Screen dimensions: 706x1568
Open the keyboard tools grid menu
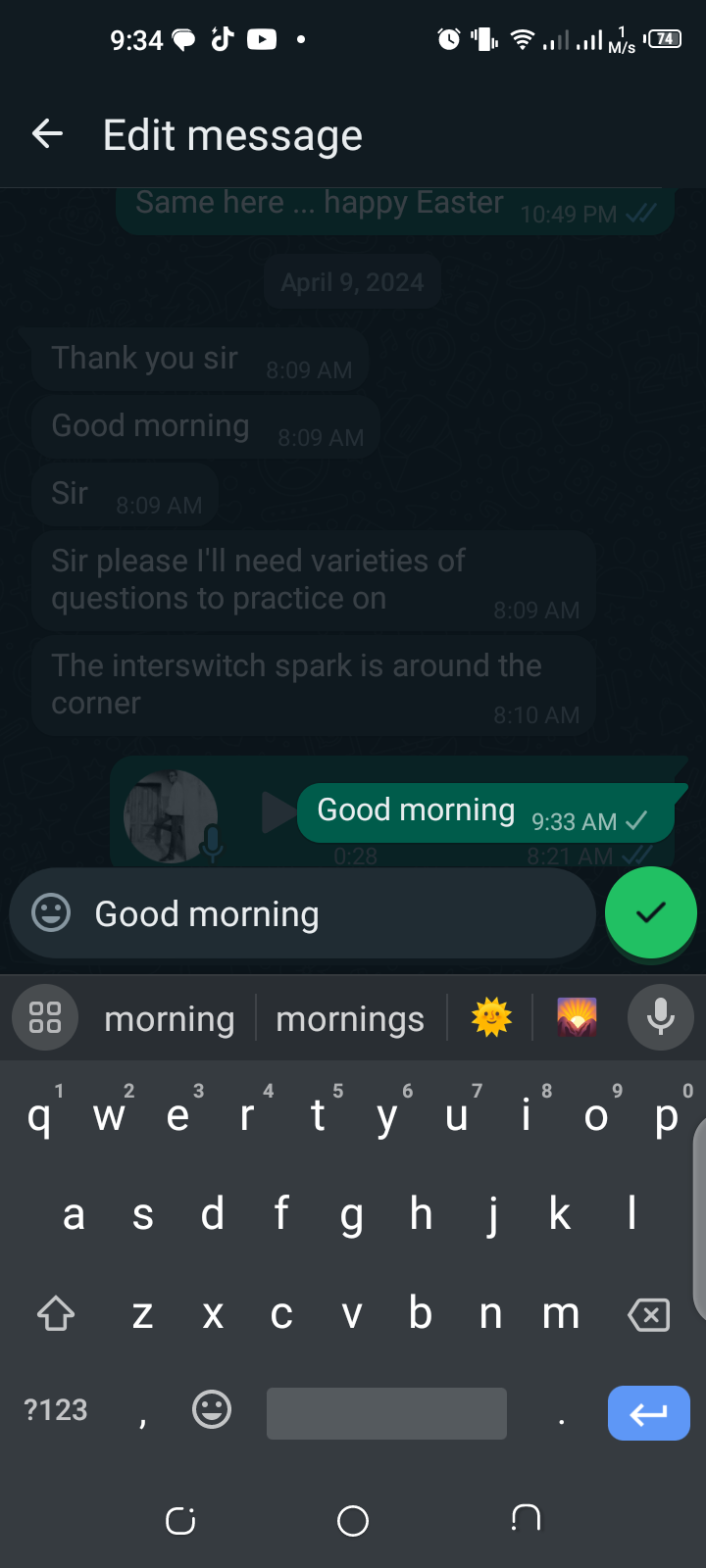tap(45, 1017)
